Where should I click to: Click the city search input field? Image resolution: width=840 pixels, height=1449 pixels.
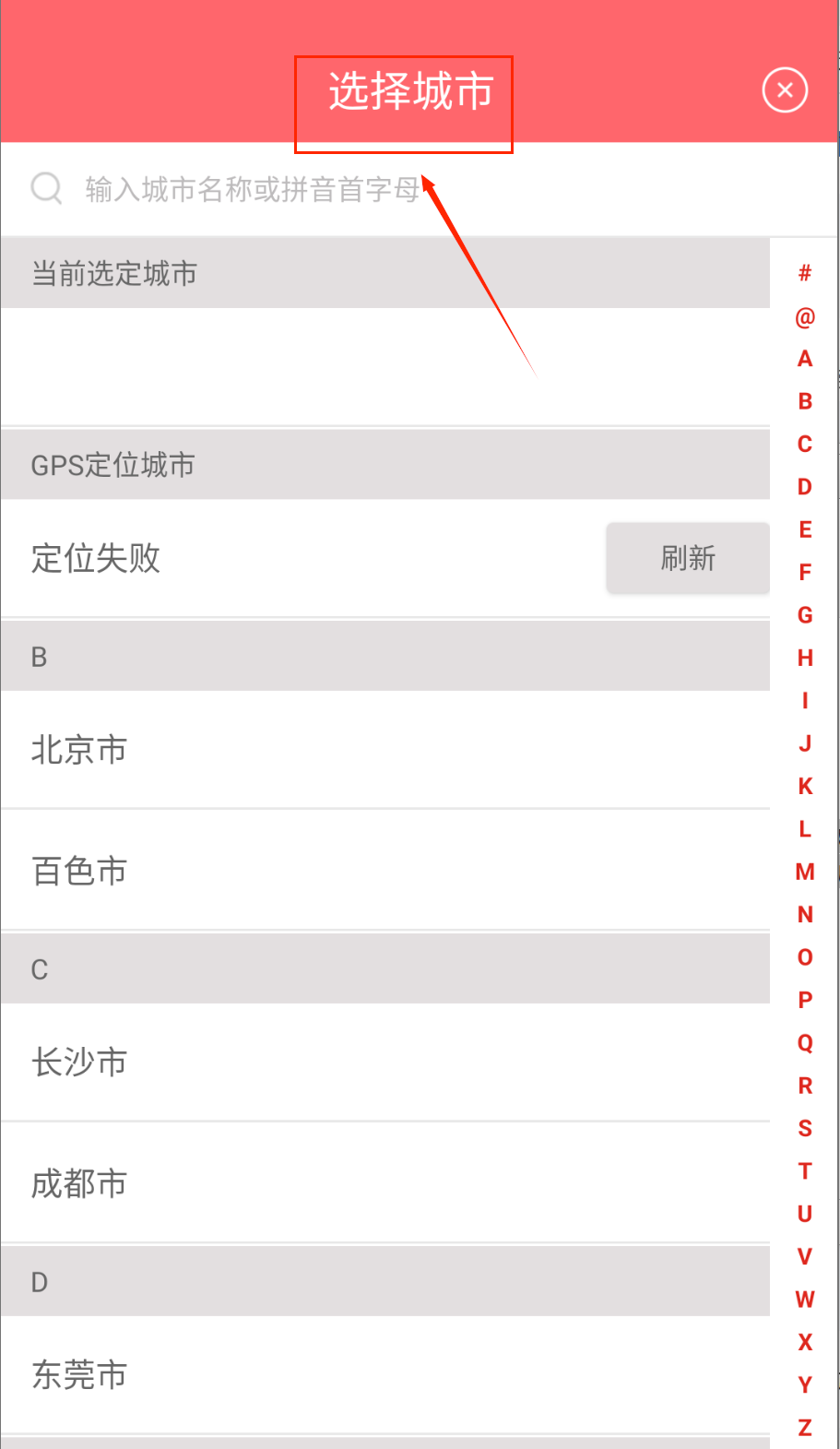tap(249, 188)
